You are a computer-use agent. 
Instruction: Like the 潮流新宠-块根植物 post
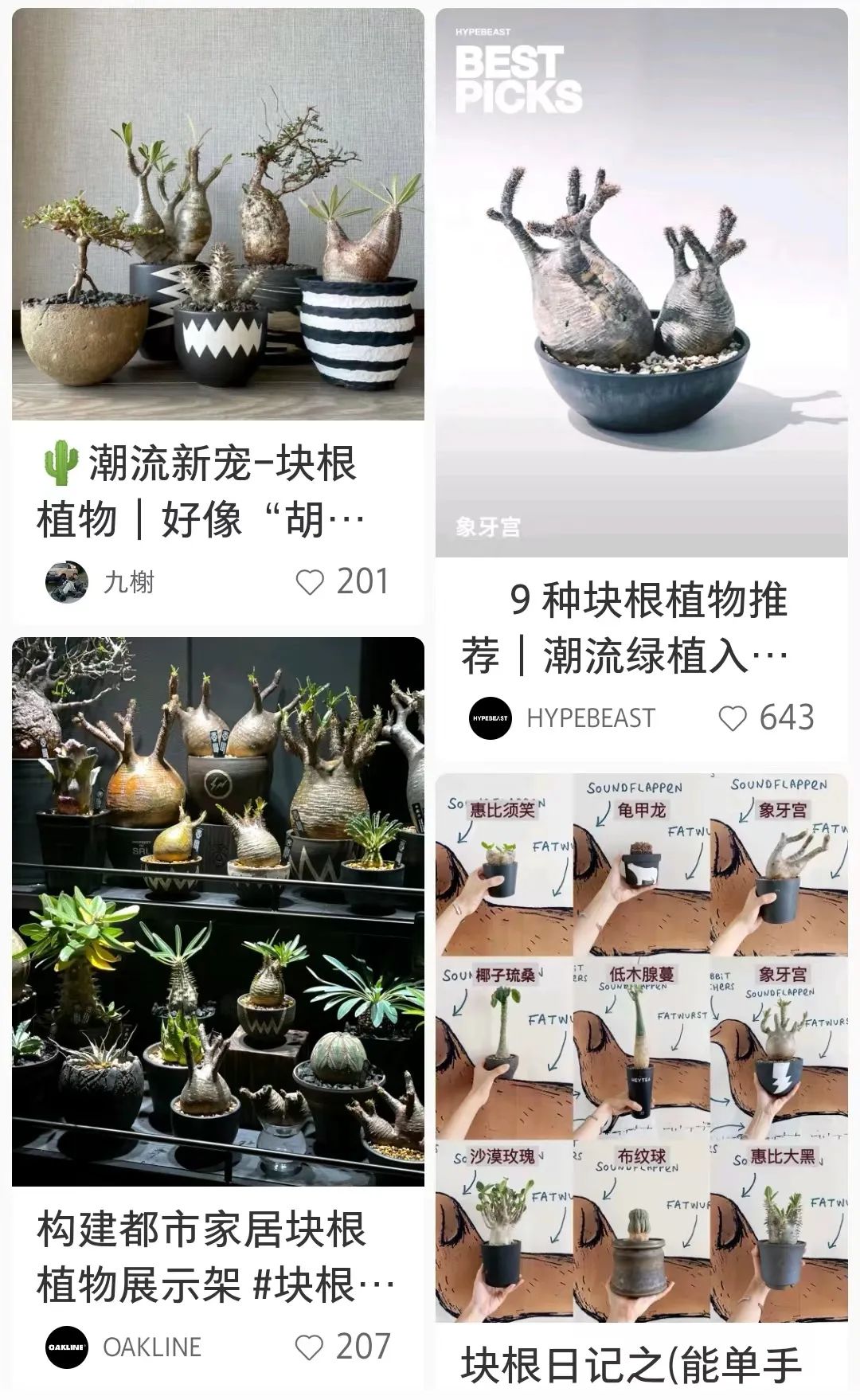point(310,583)
